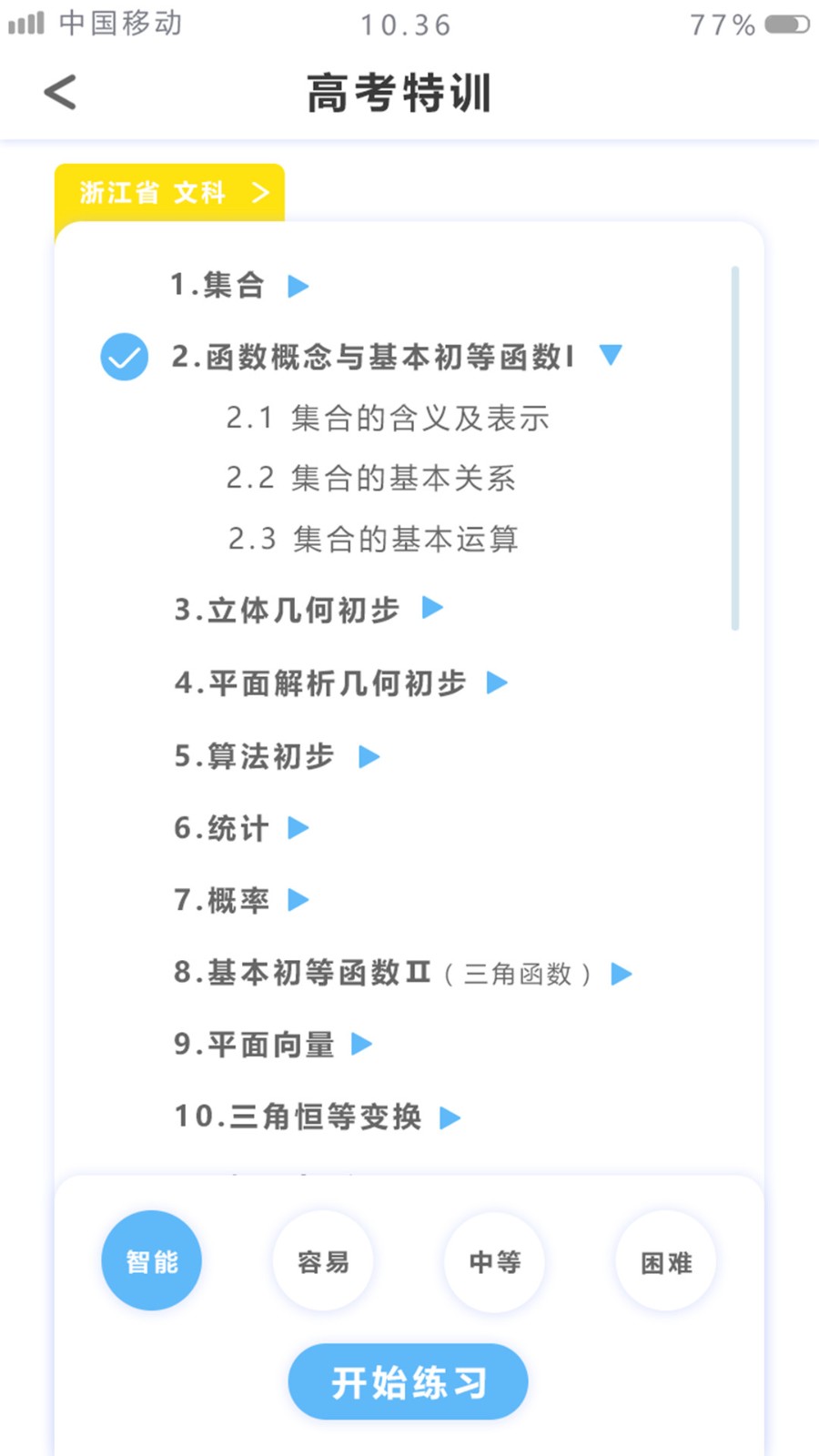This screenshot has width=819, height=1456.
Task: Expand chapter 1.集合
Action: point(298,287)
